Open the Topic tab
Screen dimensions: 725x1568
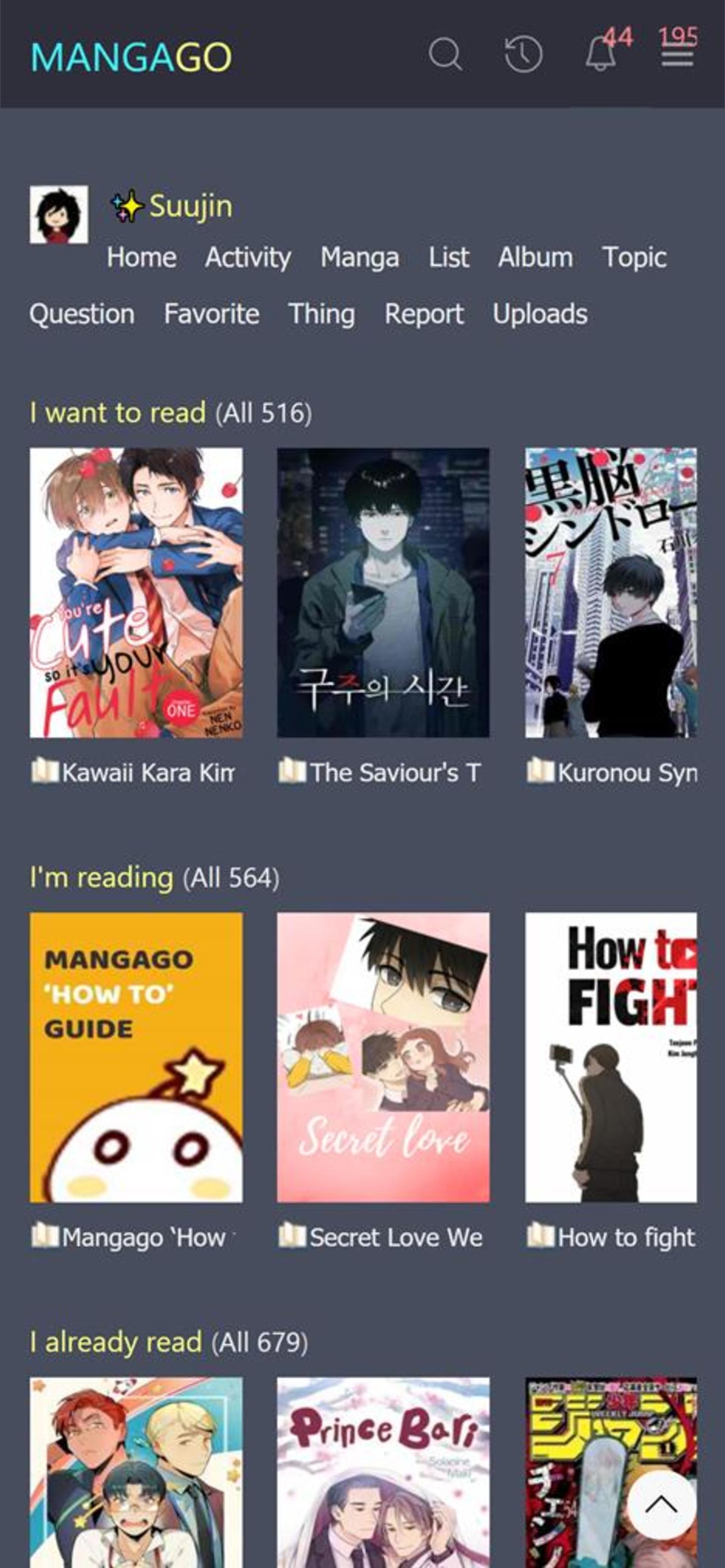pos(634,257)
